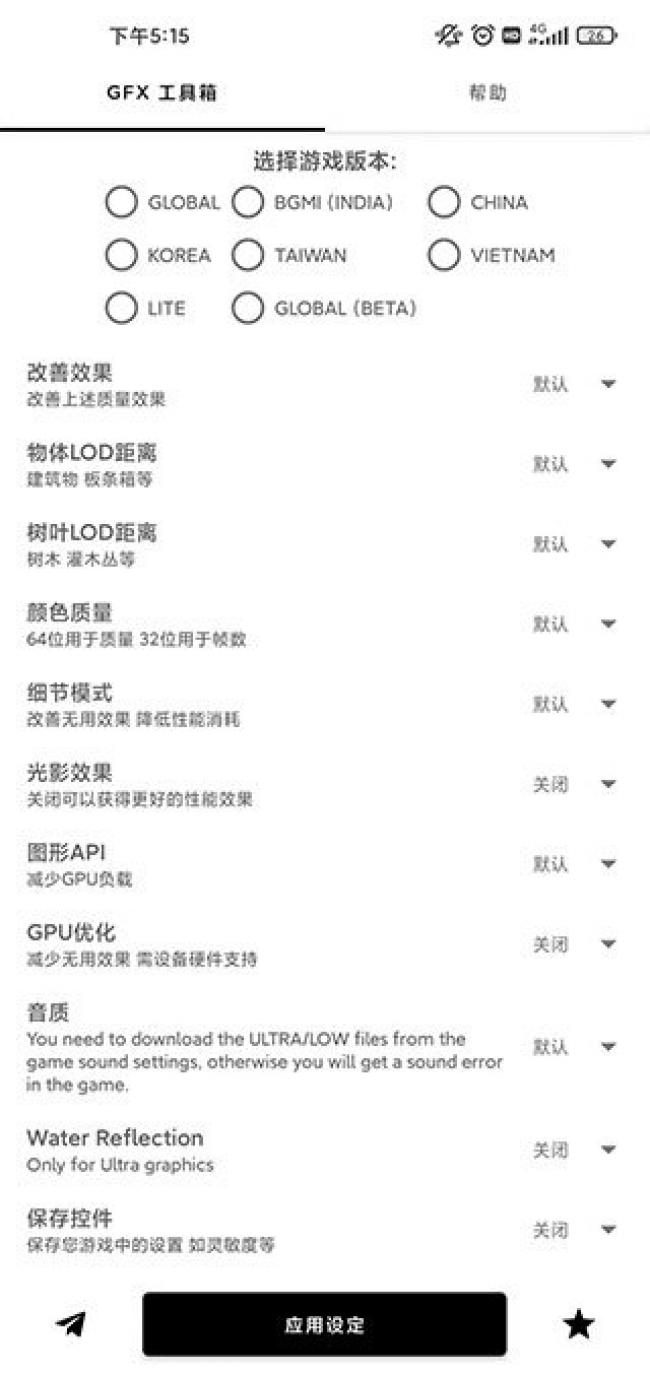Select the GLOBAL game version

pyautogui.click(x=121, y=203)
